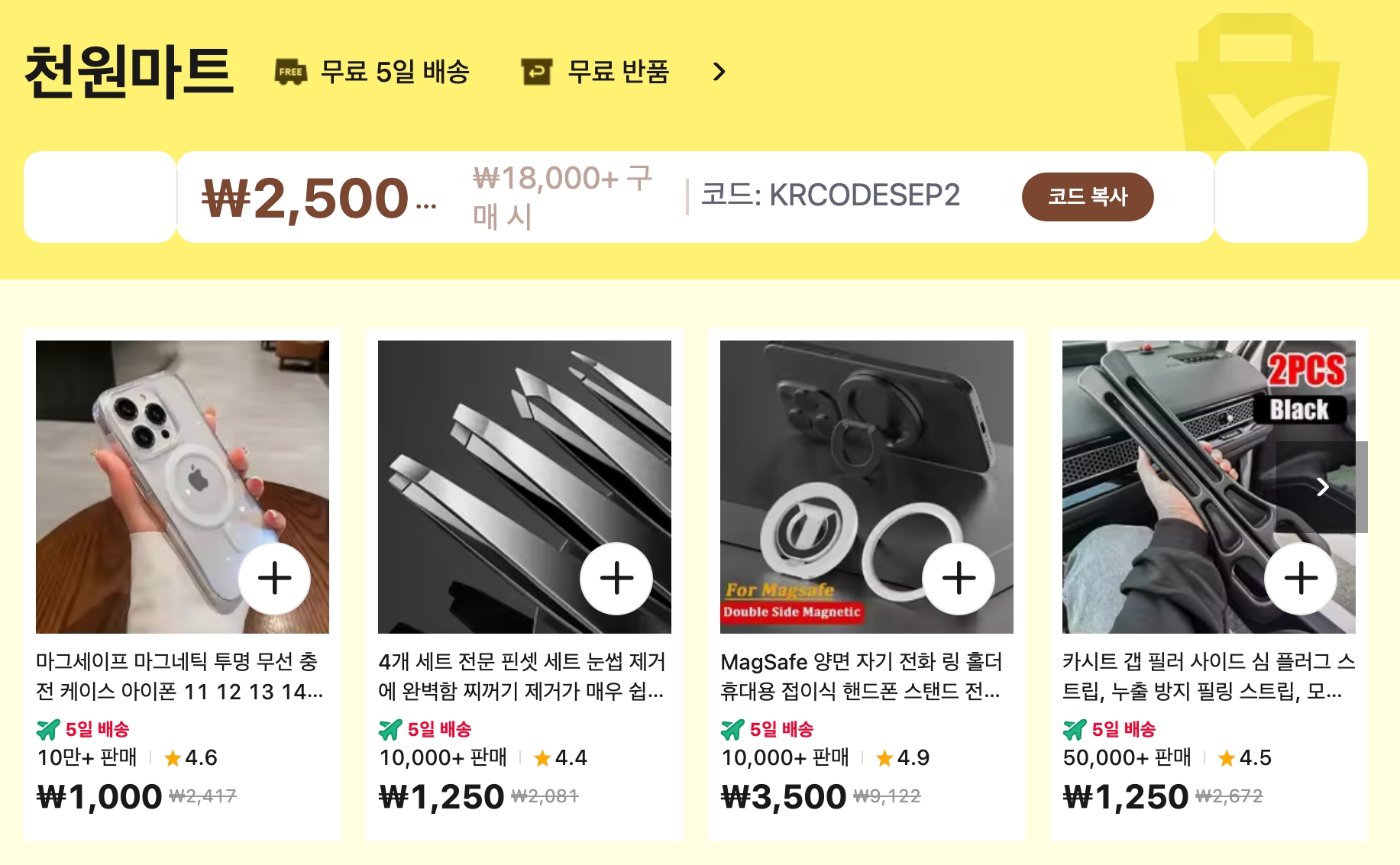Open the 4개 세트 전문 핀셋 product

tap(522, 676)
